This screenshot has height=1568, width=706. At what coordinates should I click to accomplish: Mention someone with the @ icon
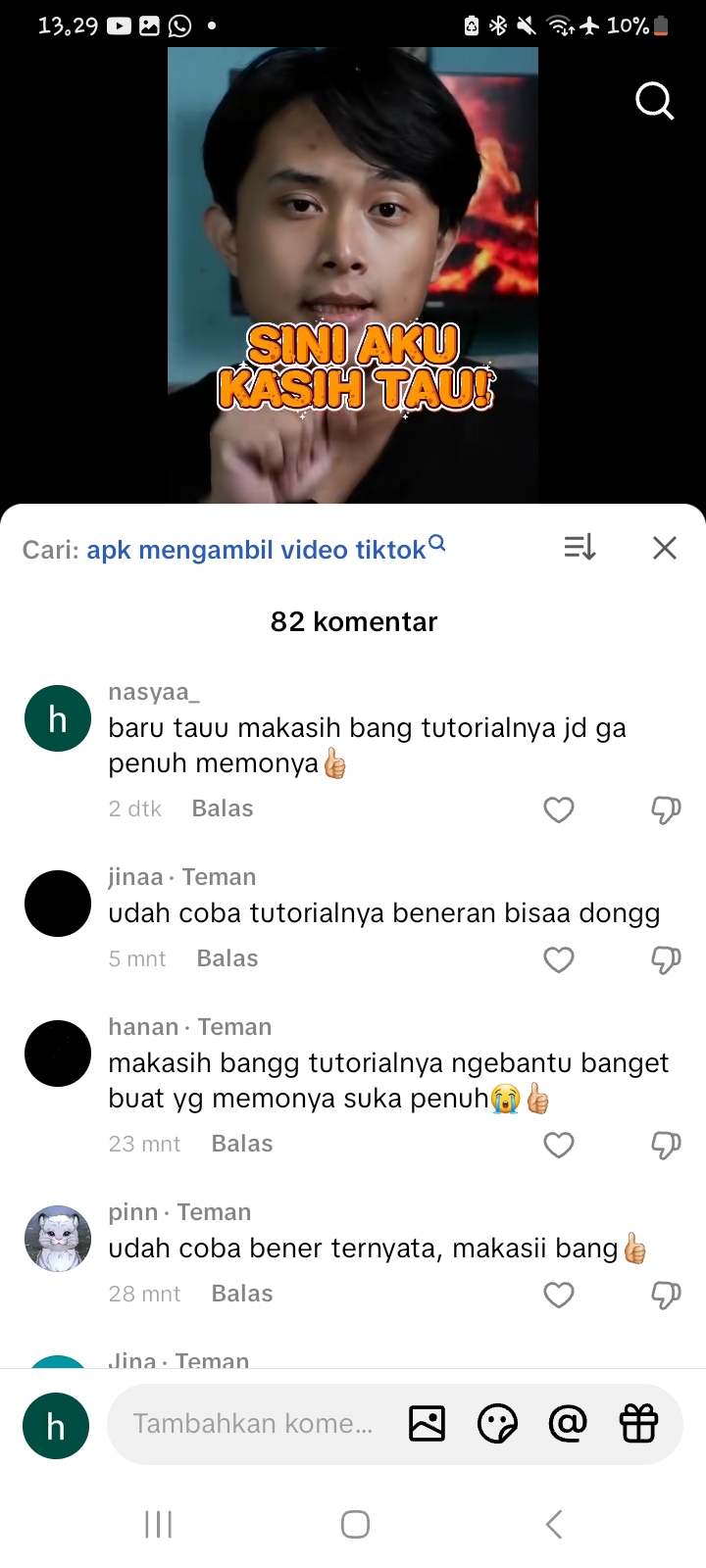pos(568,1423)
